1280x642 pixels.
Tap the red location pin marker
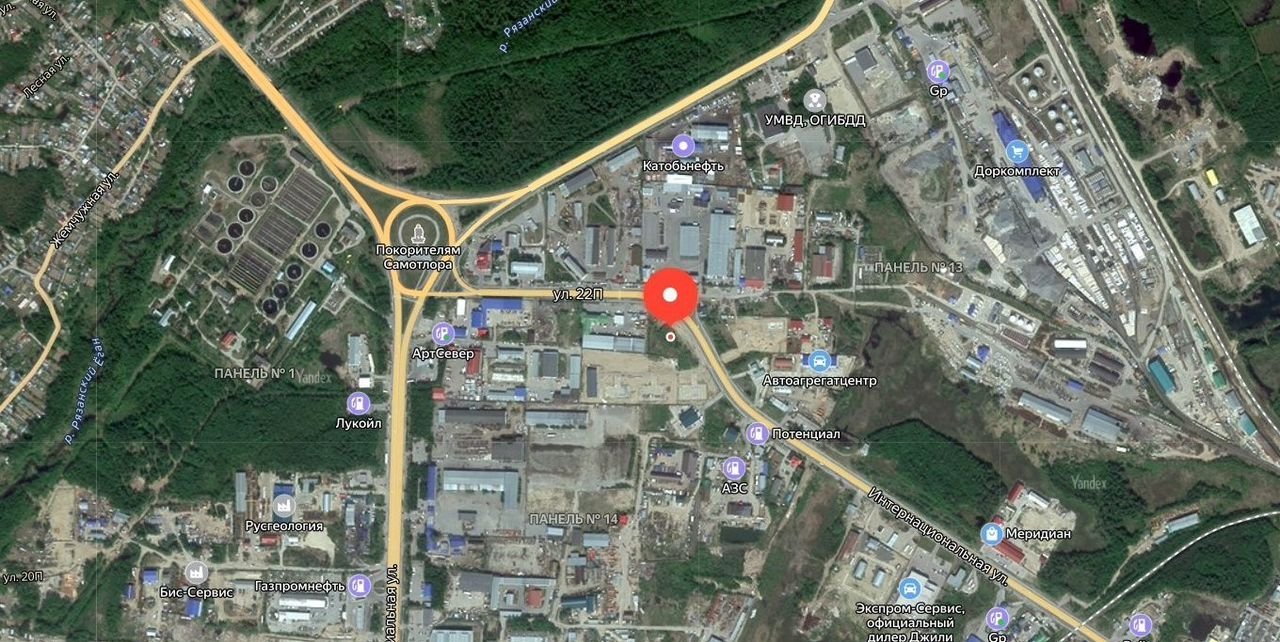pyautogui.click(x=670, y=294)
